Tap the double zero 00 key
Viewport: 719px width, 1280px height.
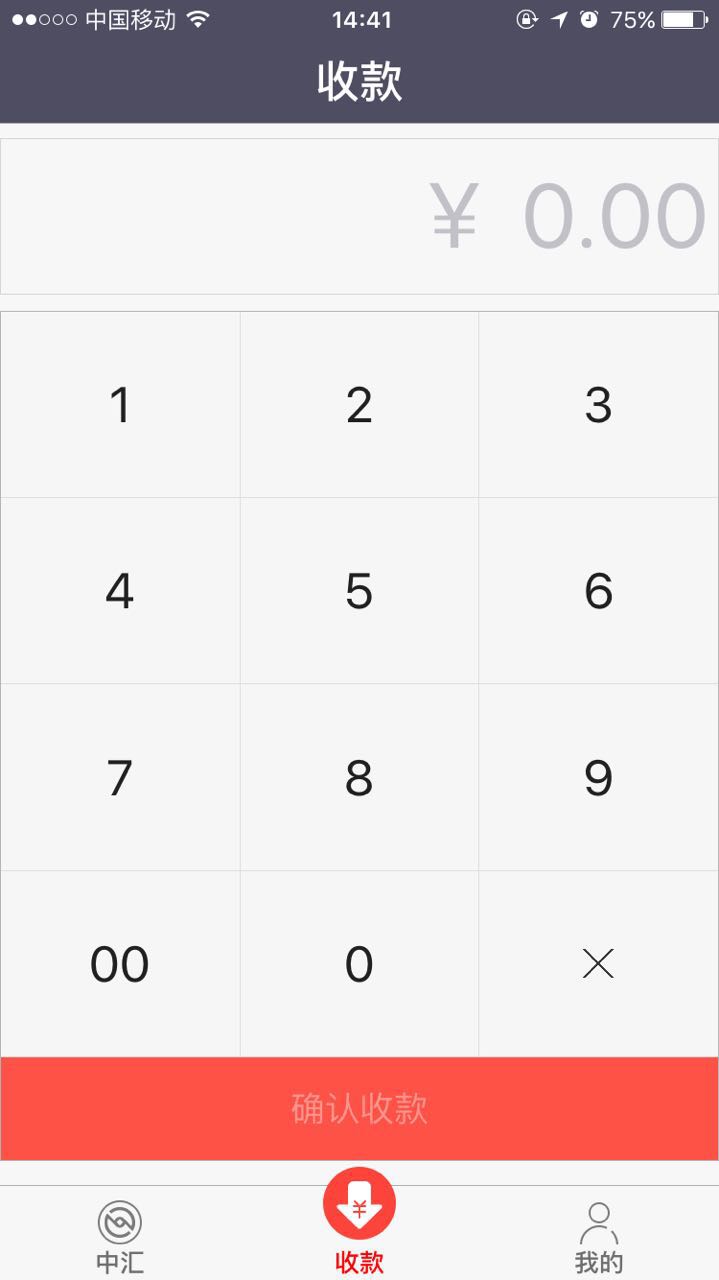(x=120, y=964)
